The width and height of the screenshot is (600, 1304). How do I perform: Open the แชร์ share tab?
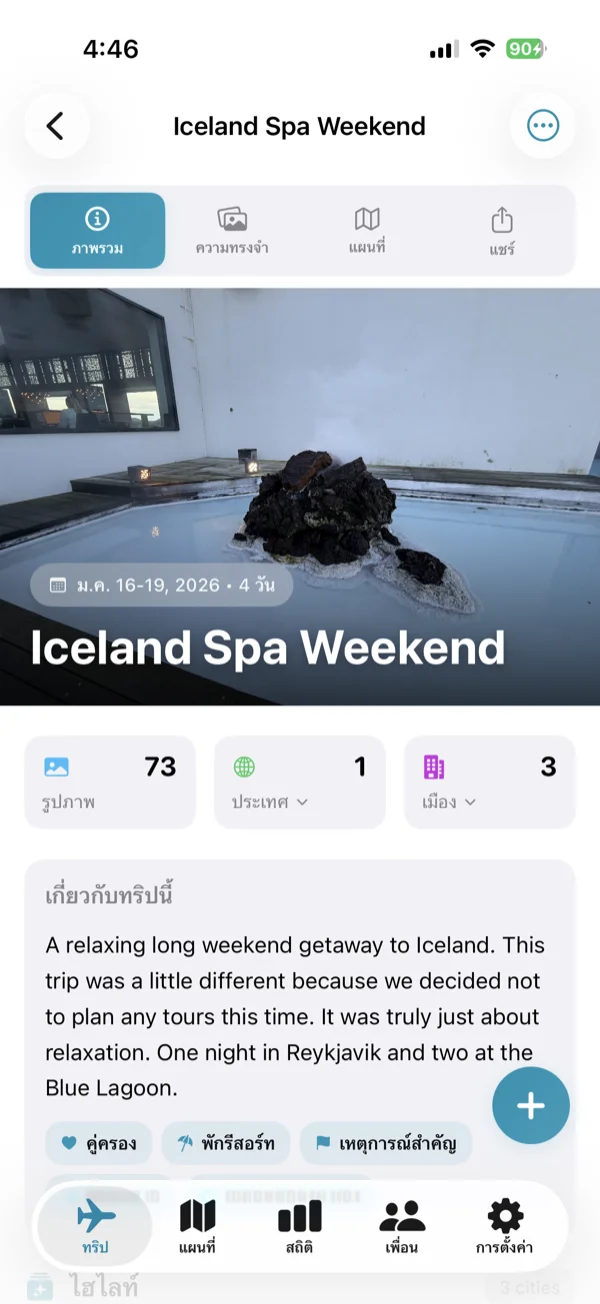502,231
